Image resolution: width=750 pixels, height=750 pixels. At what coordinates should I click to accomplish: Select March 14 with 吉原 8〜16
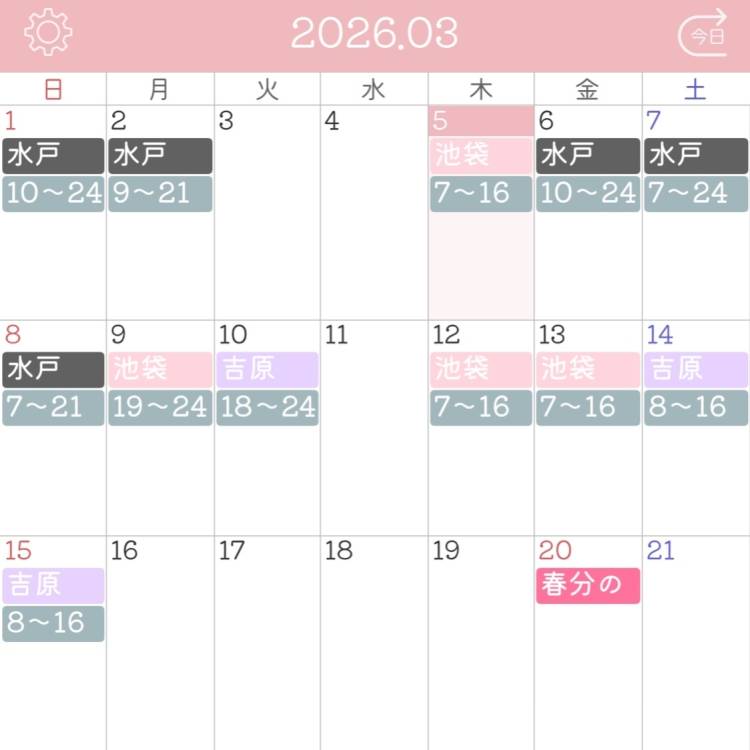pos(695,427)
